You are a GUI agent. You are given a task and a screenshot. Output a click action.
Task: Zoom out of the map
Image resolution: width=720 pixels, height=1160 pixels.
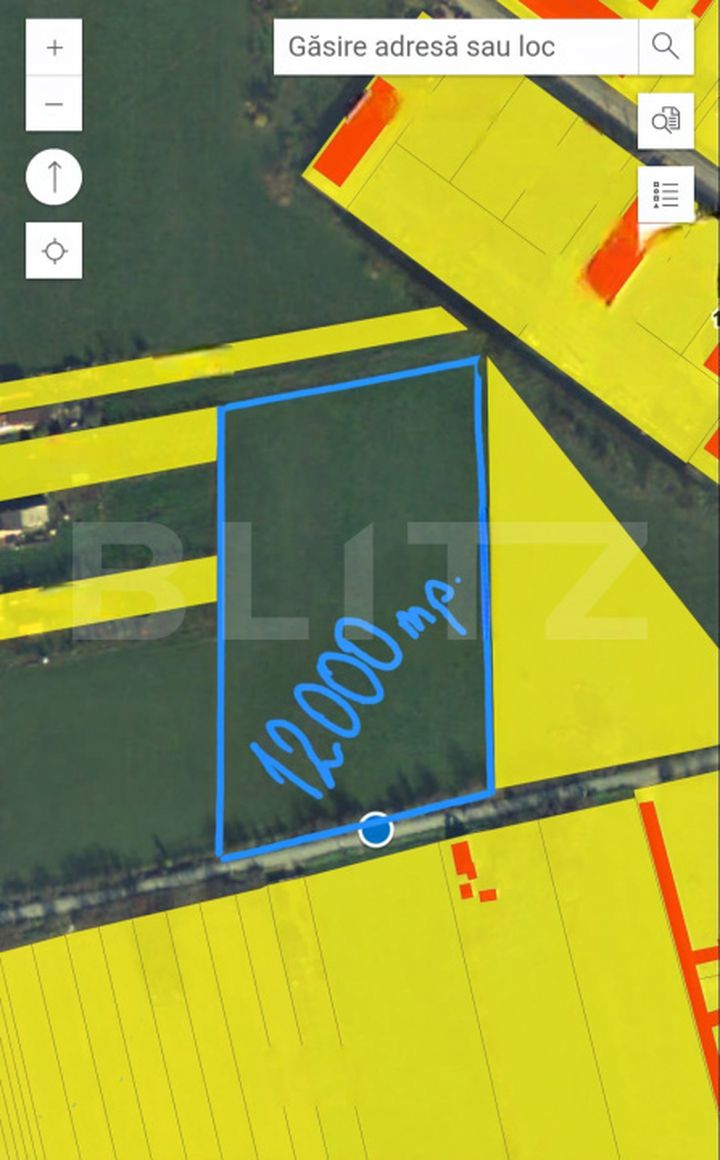pyautogui.click(x=54, y=104)
